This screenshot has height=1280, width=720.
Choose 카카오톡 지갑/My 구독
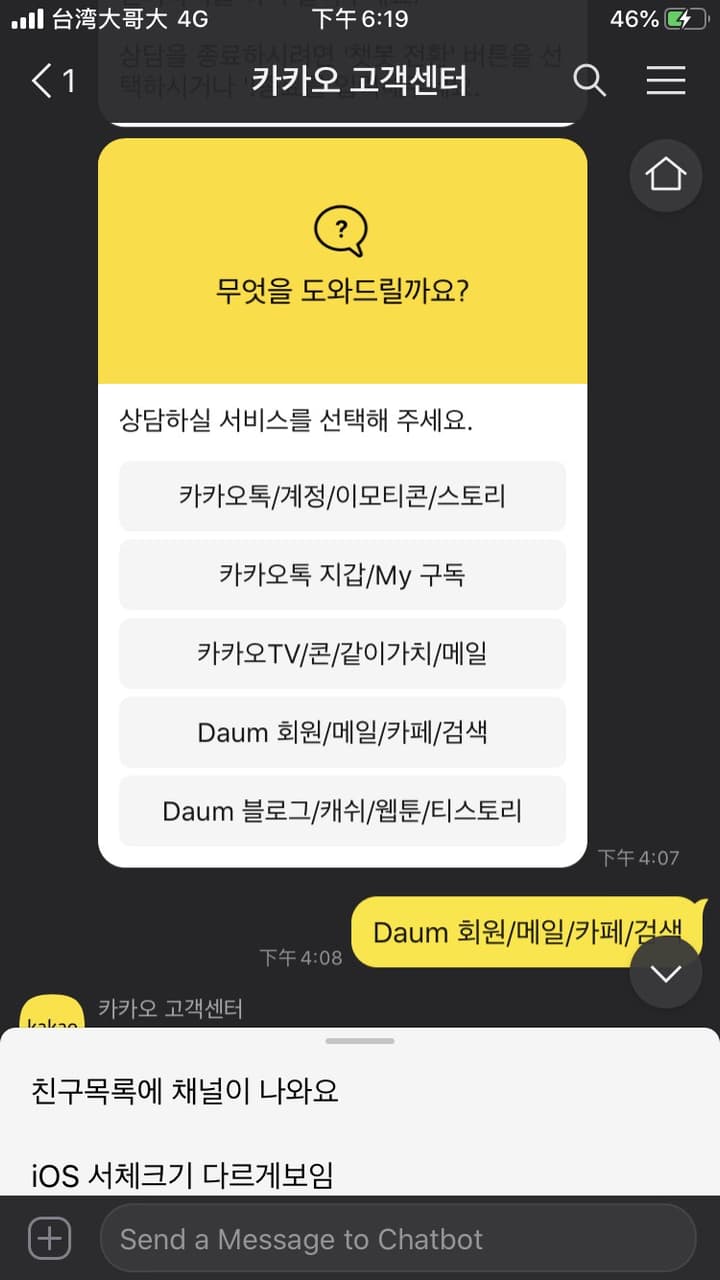click(342, 574)
